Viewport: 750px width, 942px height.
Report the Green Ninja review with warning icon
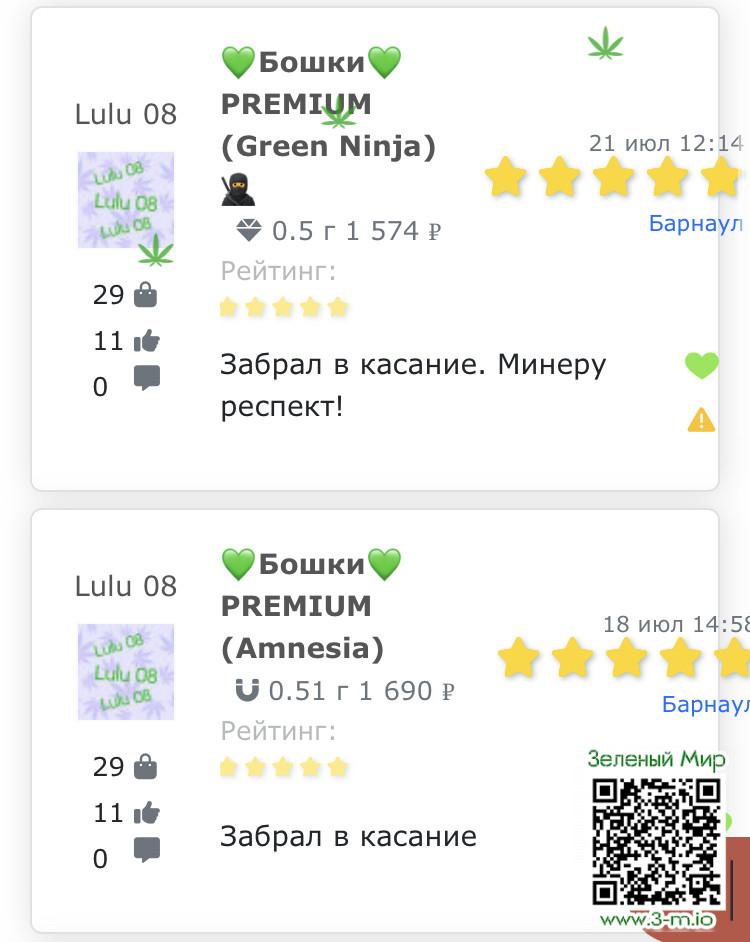pos(701,420)
